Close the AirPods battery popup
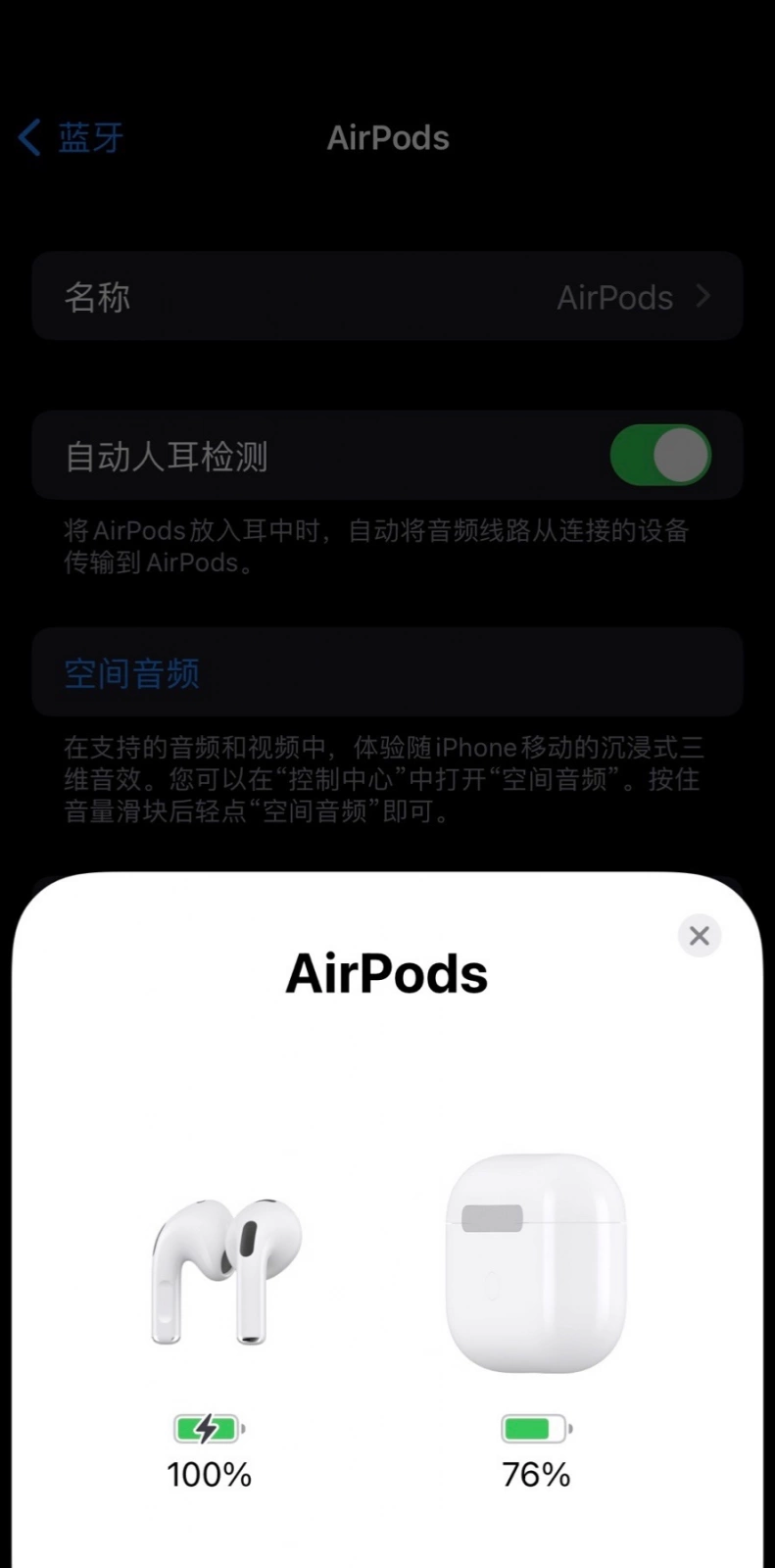Screen dimensions: 775x1568 [700, 936]
